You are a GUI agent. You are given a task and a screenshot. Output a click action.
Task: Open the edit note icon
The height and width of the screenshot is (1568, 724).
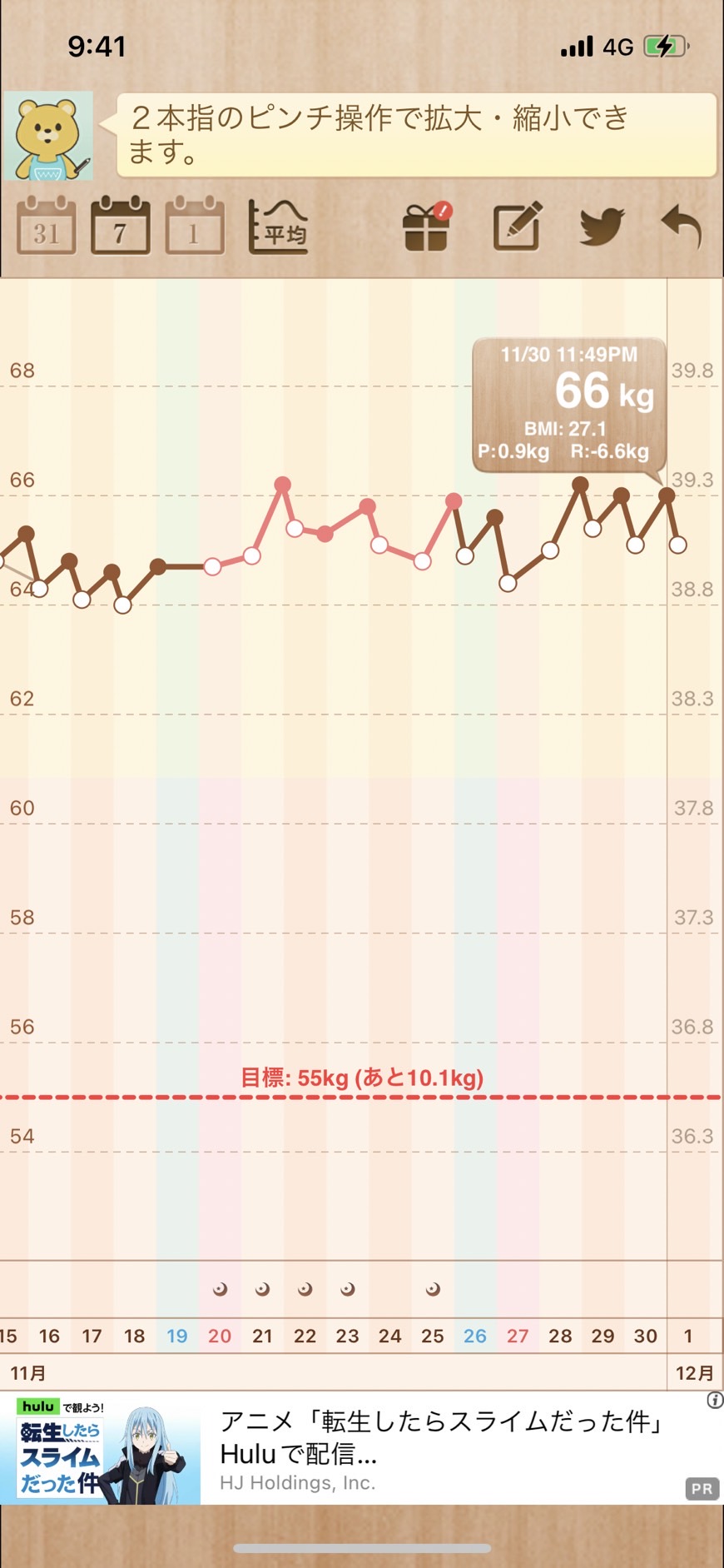coord(518,226)
